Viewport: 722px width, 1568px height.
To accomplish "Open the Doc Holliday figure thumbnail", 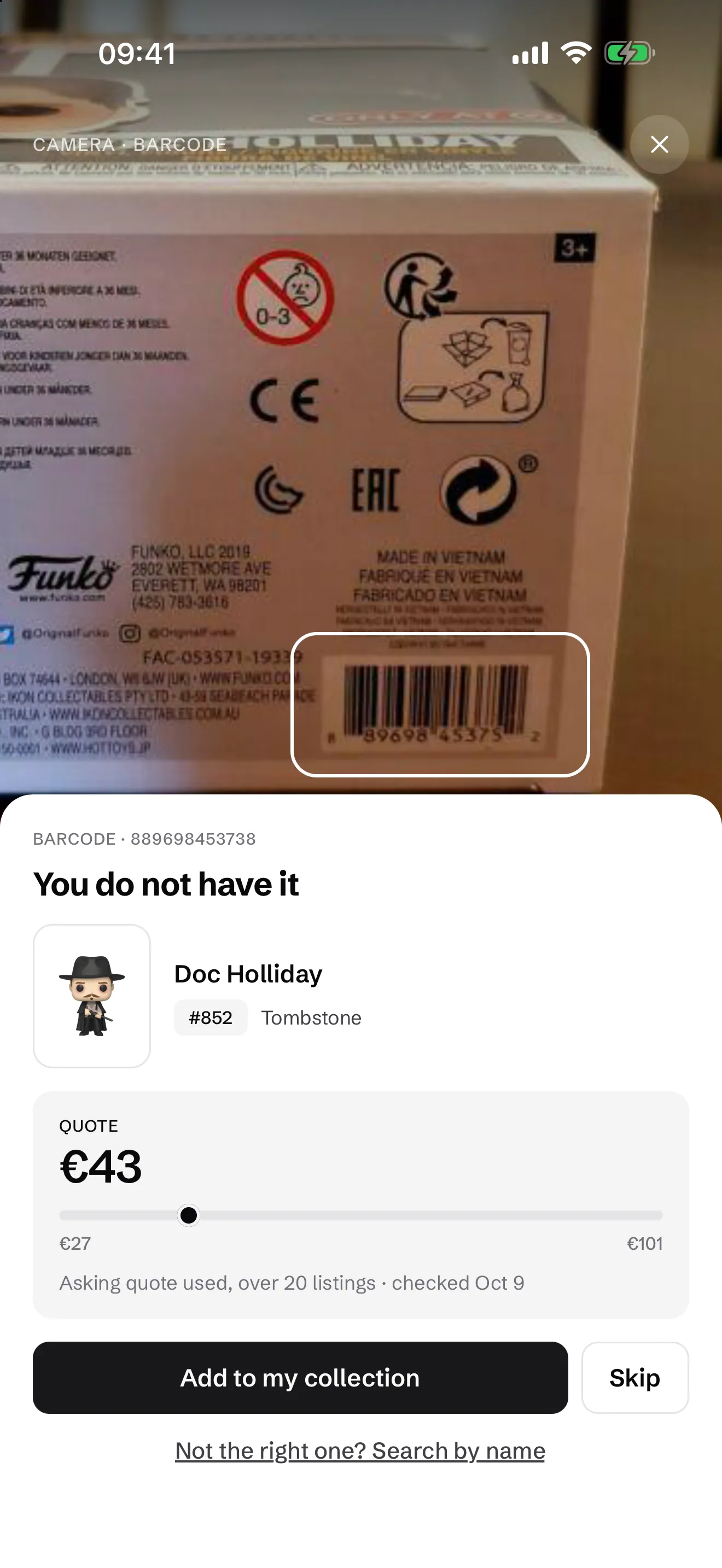I will (x=92, y=996).
